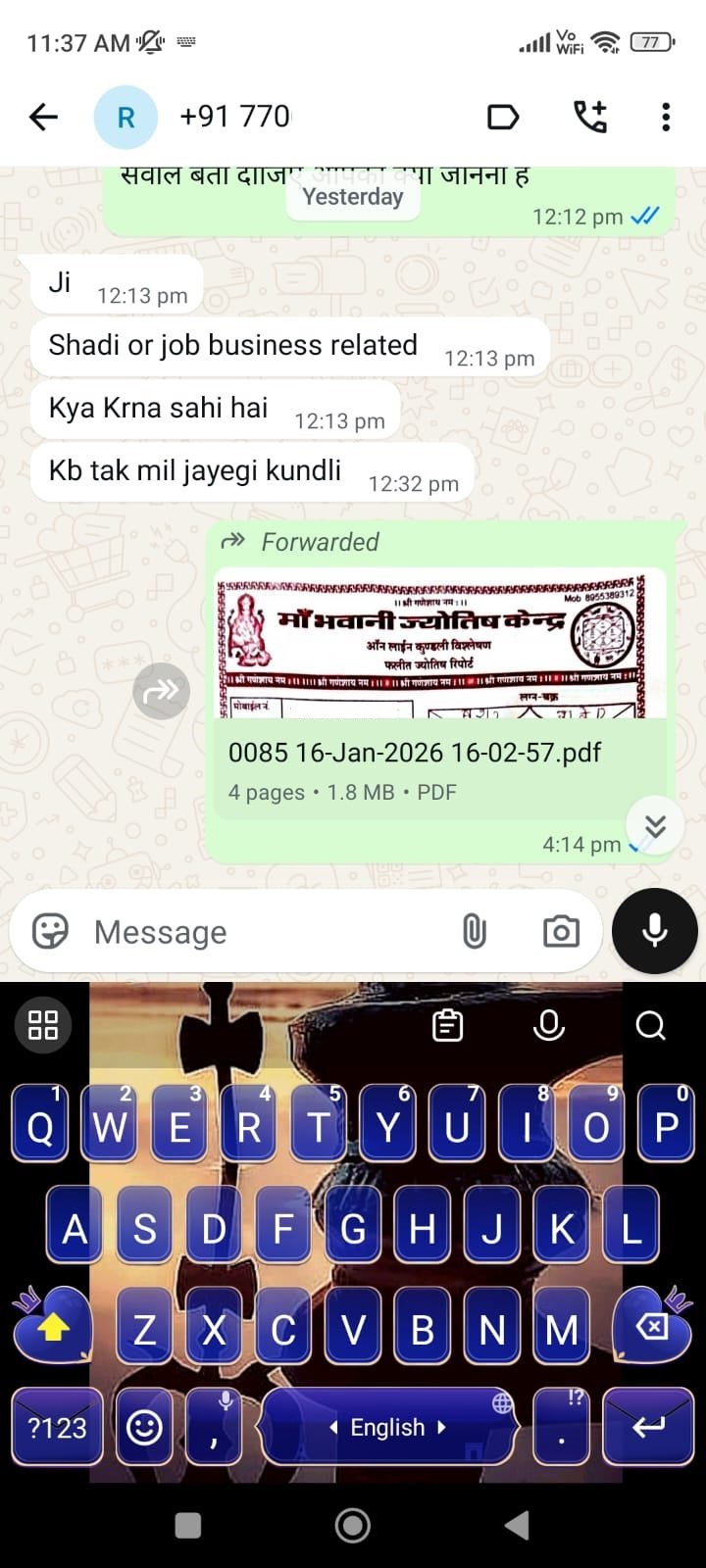Open the emoji and sticker picker
The image size is (706, 1568).
click(x=51, y=931)
